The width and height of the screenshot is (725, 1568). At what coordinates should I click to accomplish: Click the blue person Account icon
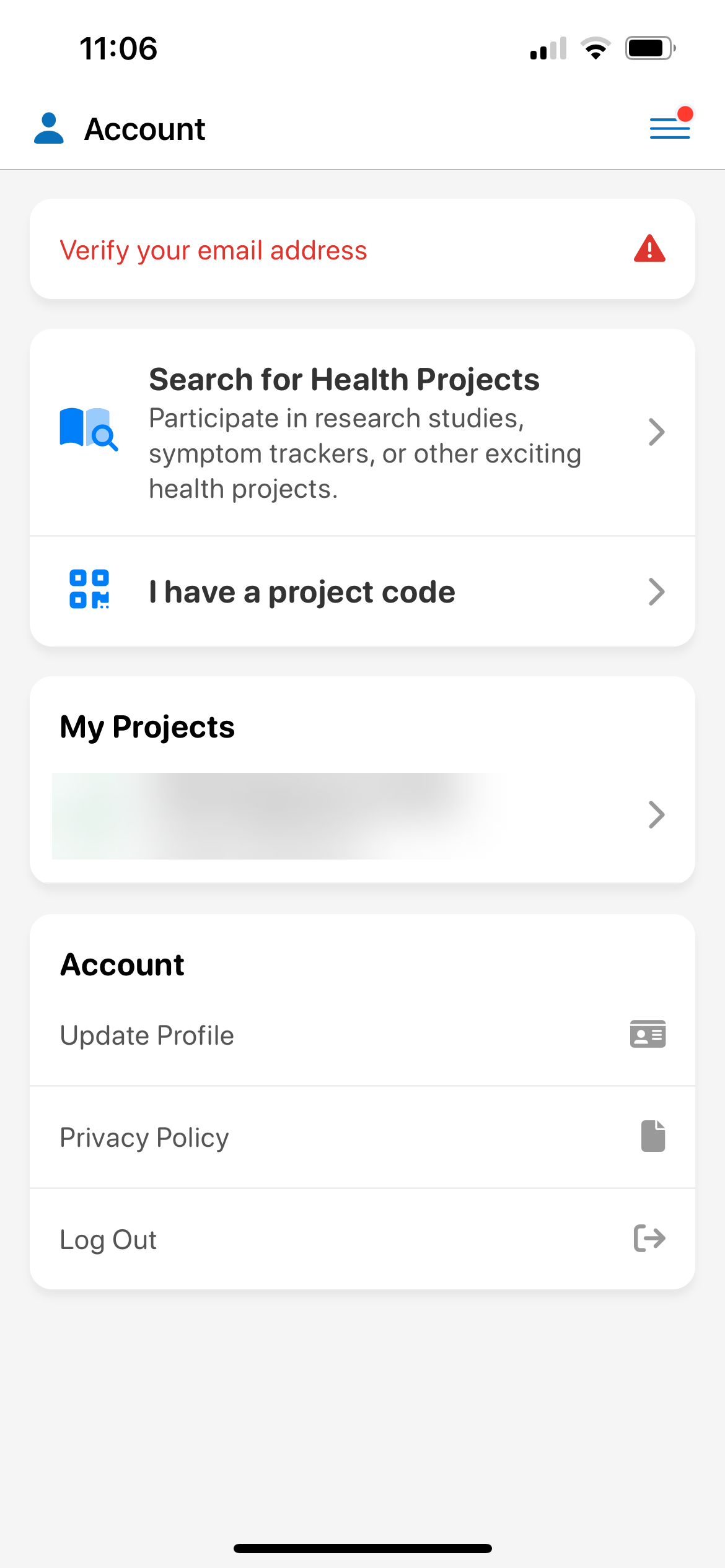click(x=49, y=128)
